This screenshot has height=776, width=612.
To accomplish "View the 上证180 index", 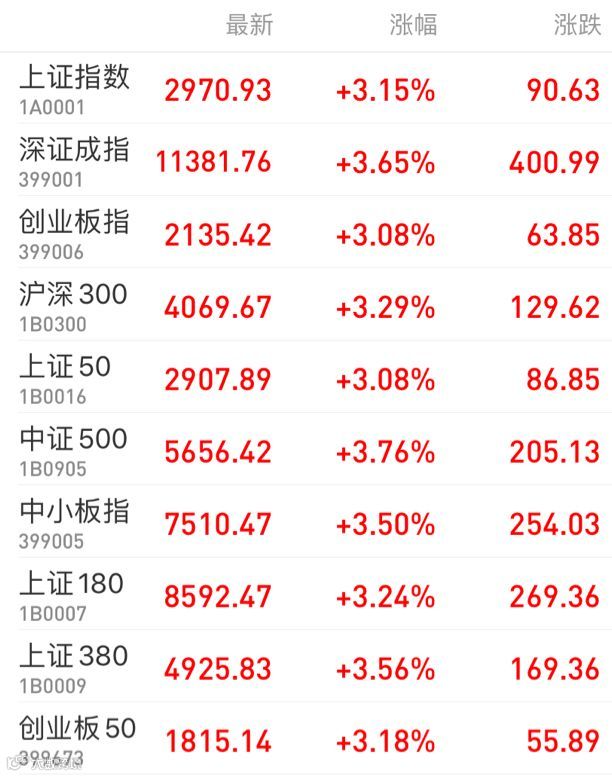I will tap(306, 593).
